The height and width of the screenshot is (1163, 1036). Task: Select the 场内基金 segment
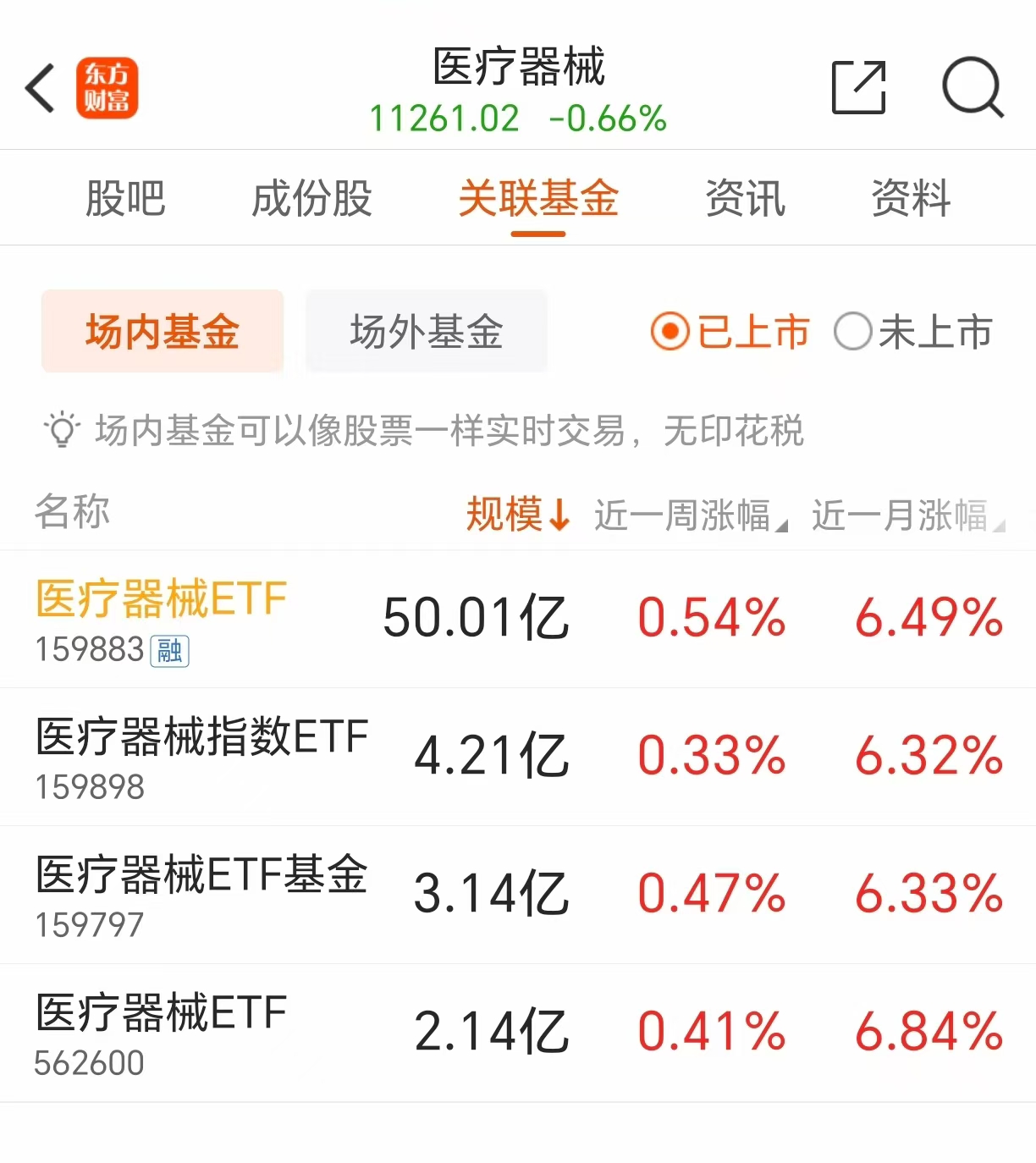click(163, 331)
